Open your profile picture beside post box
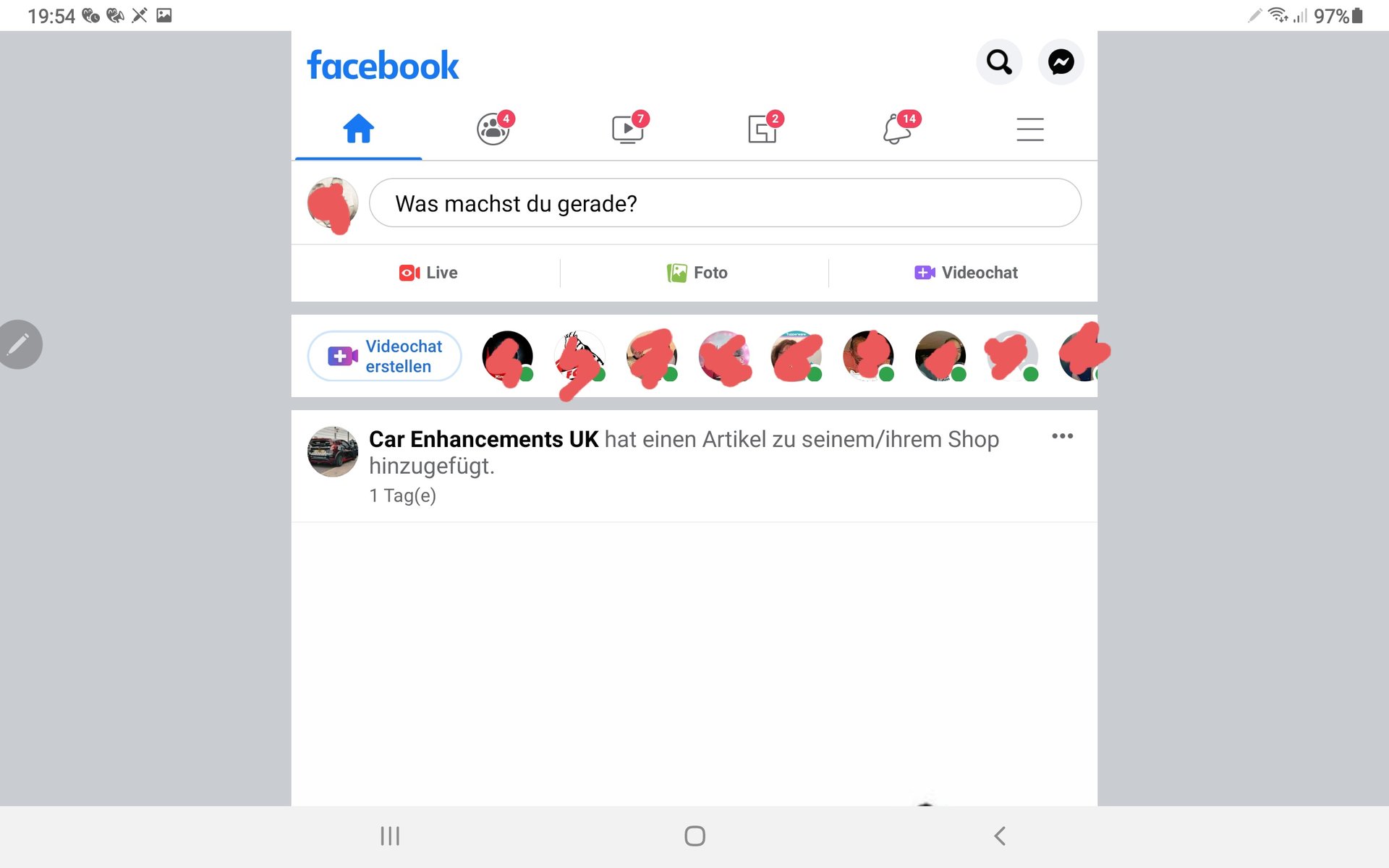This screenshot has width=1389, height=868. [x=333, y=204]
